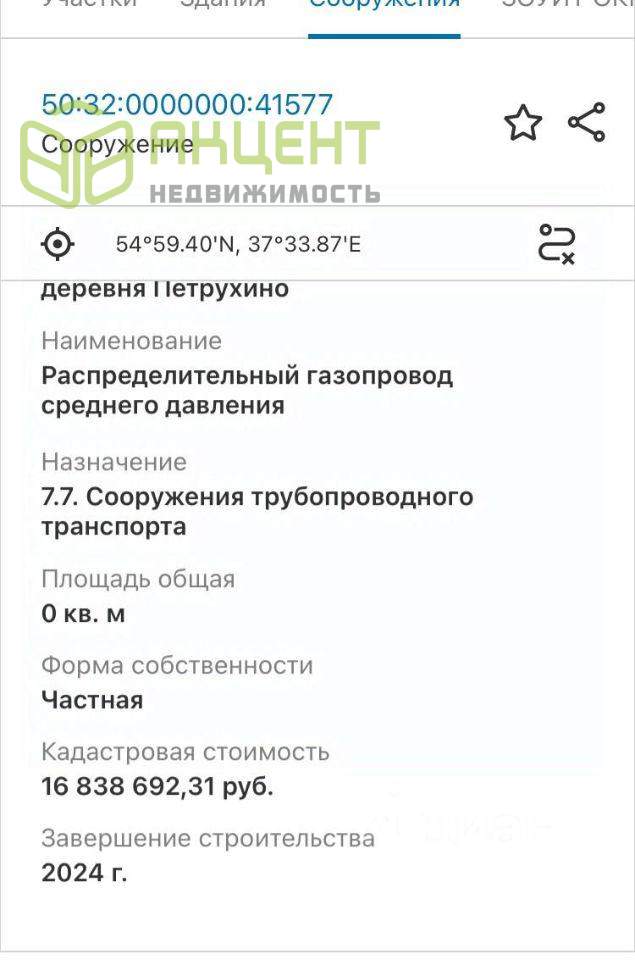Center map on object location target icon
The height and width of the screenshot is (960, 635).
pos(58,243)
